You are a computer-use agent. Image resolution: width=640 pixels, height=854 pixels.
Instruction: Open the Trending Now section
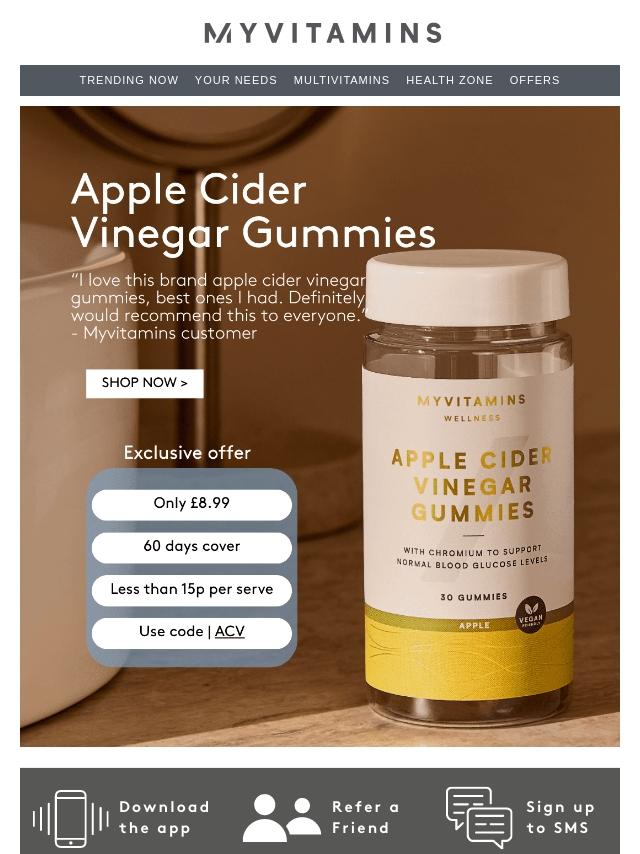pos(129,80)
